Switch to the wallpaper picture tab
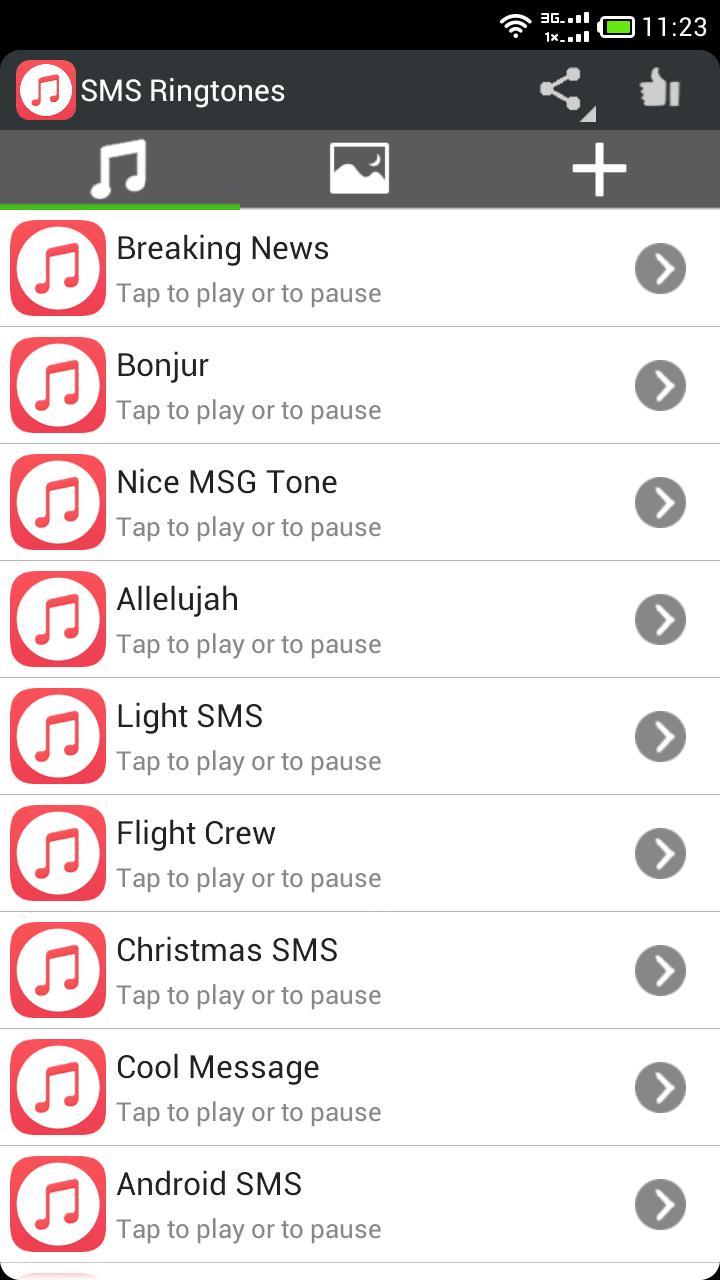Viewport: 720px width, 1280px height. [359, 169]
